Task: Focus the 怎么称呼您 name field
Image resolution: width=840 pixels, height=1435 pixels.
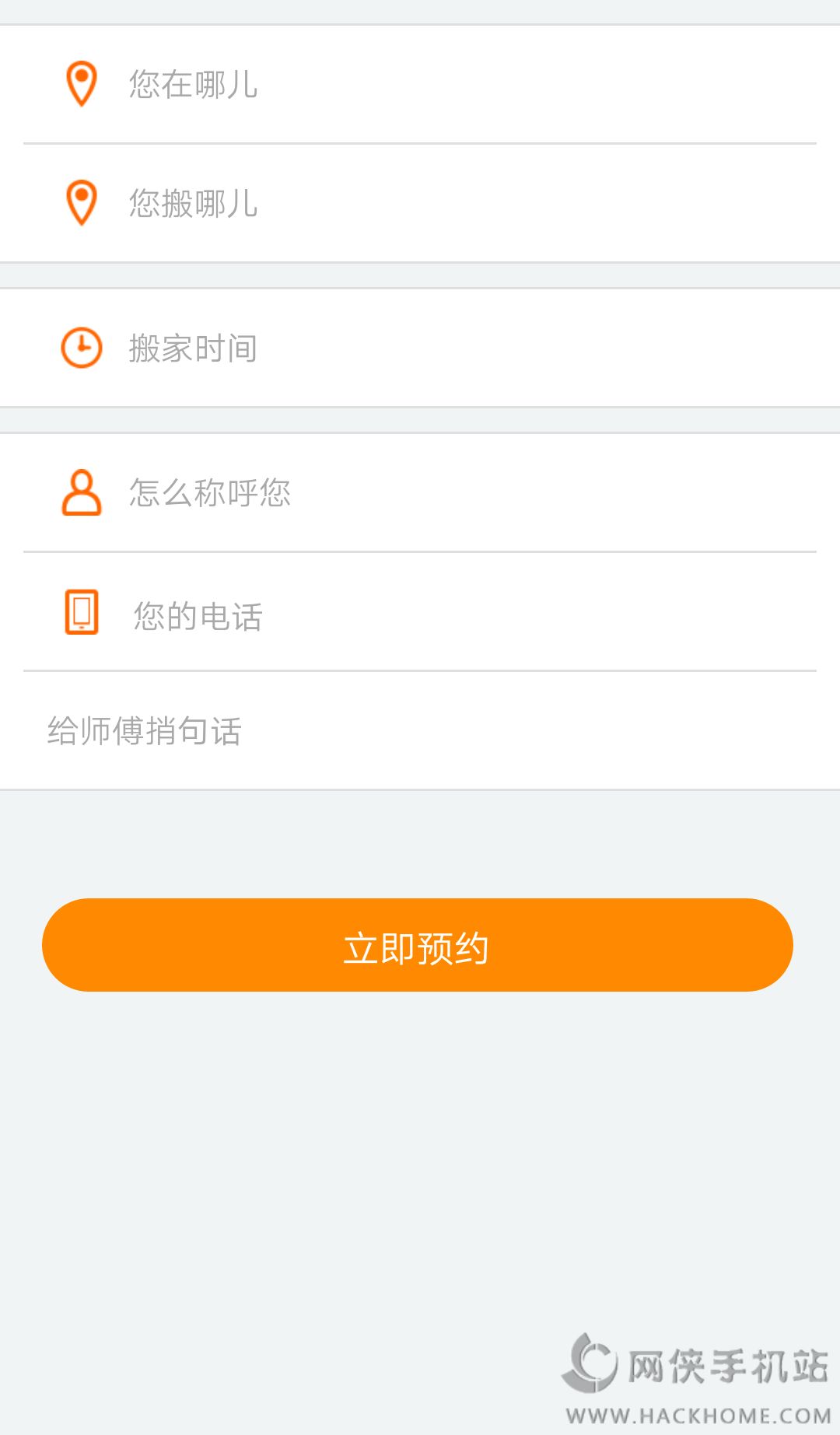Action: (x=420, y=492)
